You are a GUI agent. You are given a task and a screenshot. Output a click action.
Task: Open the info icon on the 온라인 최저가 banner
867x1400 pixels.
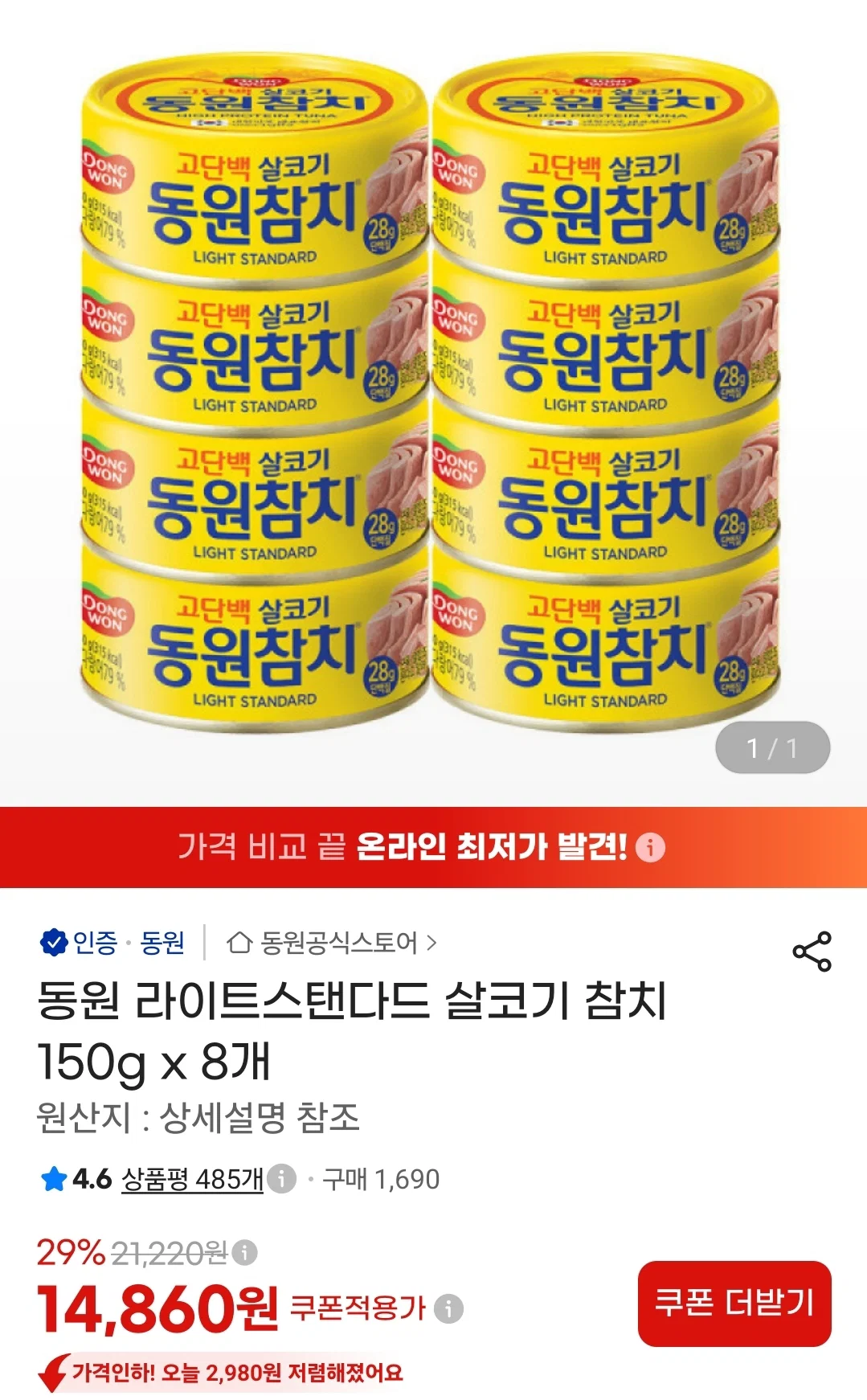point(650,847)
